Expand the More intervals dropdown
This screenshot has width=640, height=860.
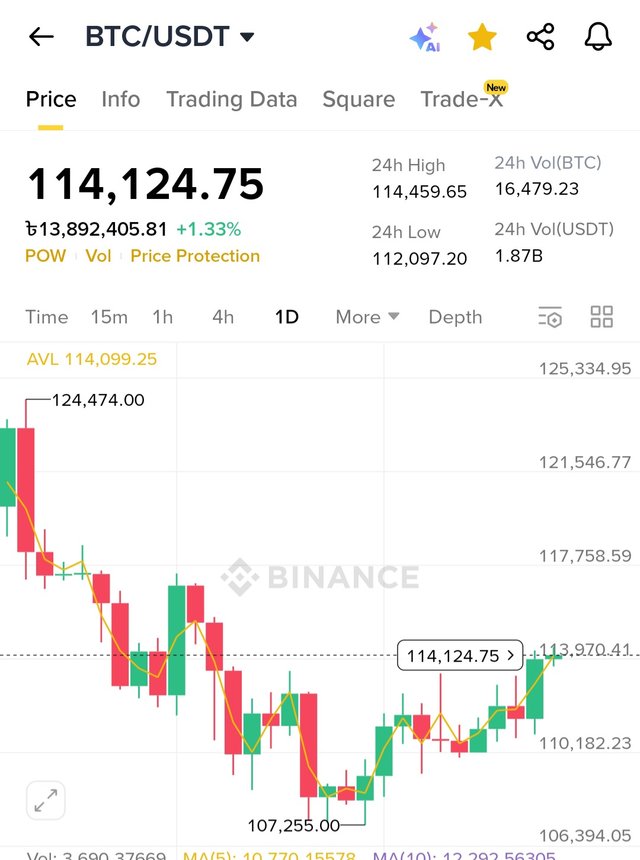[367, 317]
